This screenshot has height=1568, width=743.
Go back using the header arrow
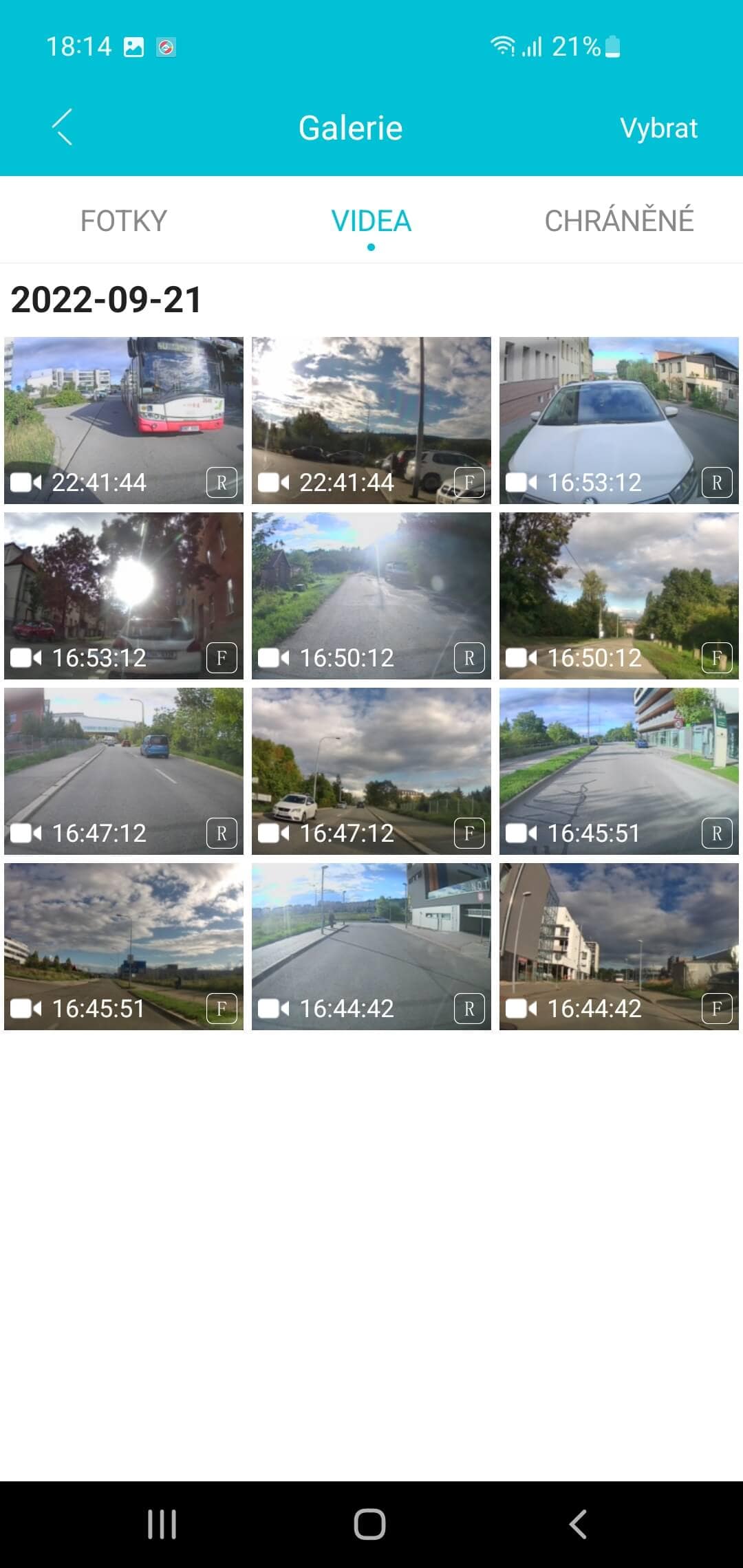pos(63,127)
